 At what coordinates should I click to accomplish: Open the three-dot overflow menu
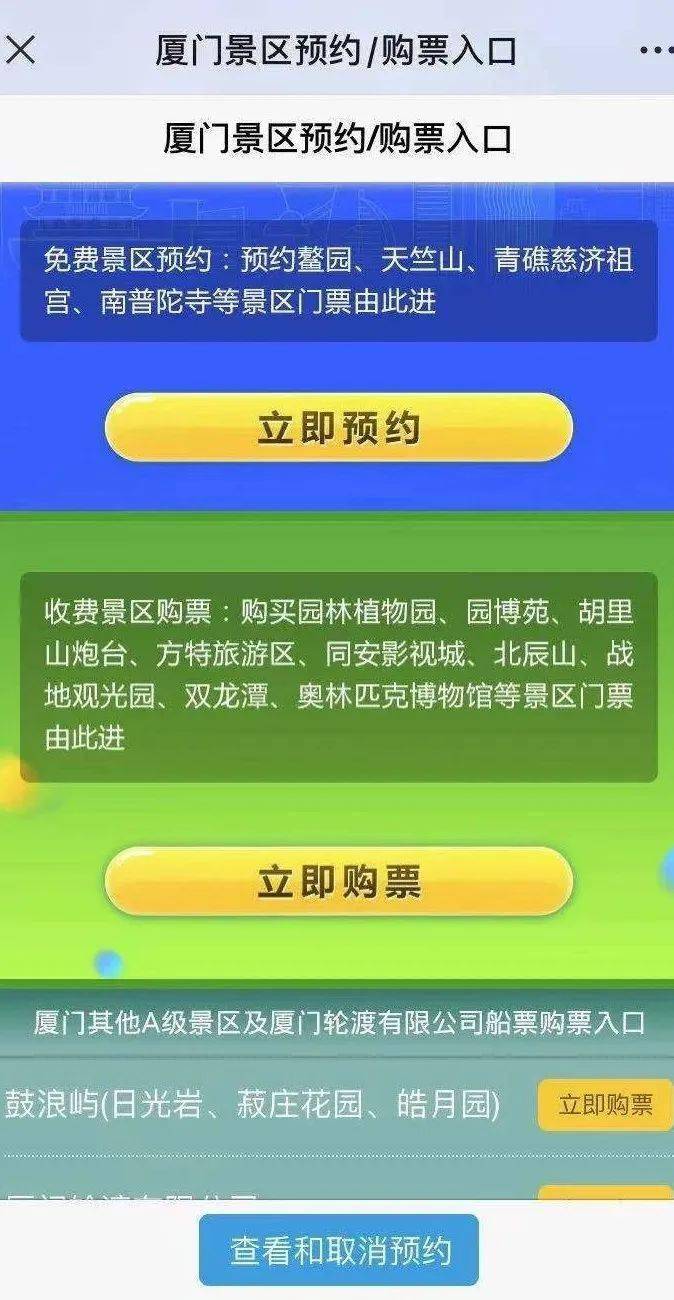tap(655, 50)
